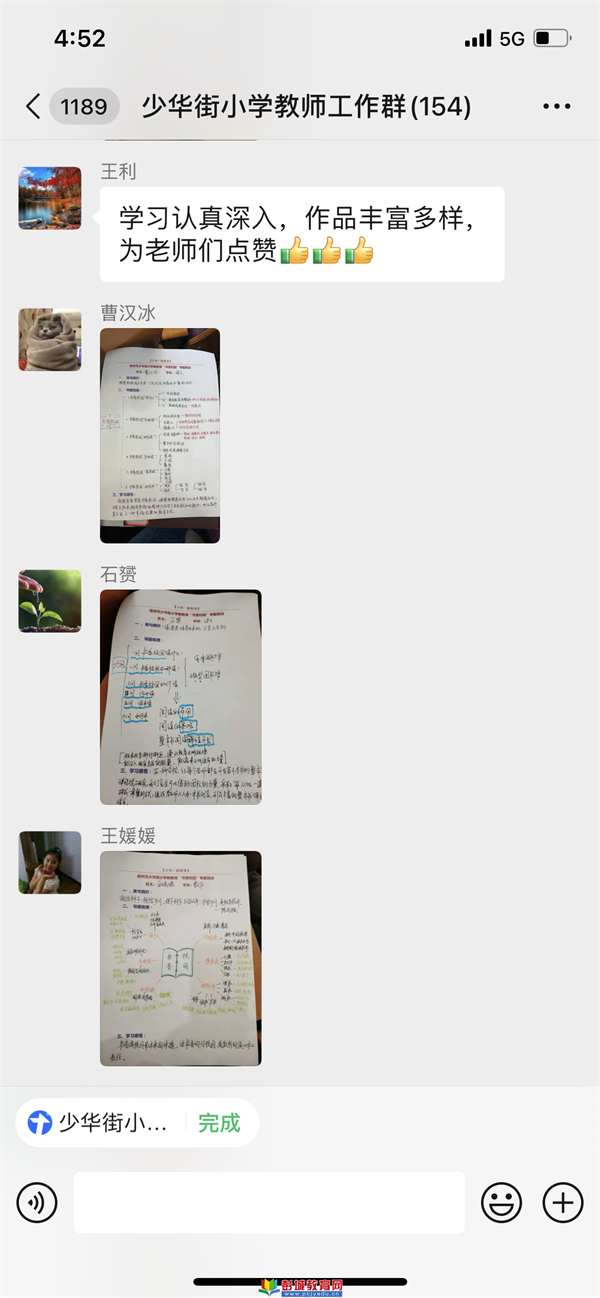Tap the 完成 button
600x1298 pixels.
click(219, 1123)
